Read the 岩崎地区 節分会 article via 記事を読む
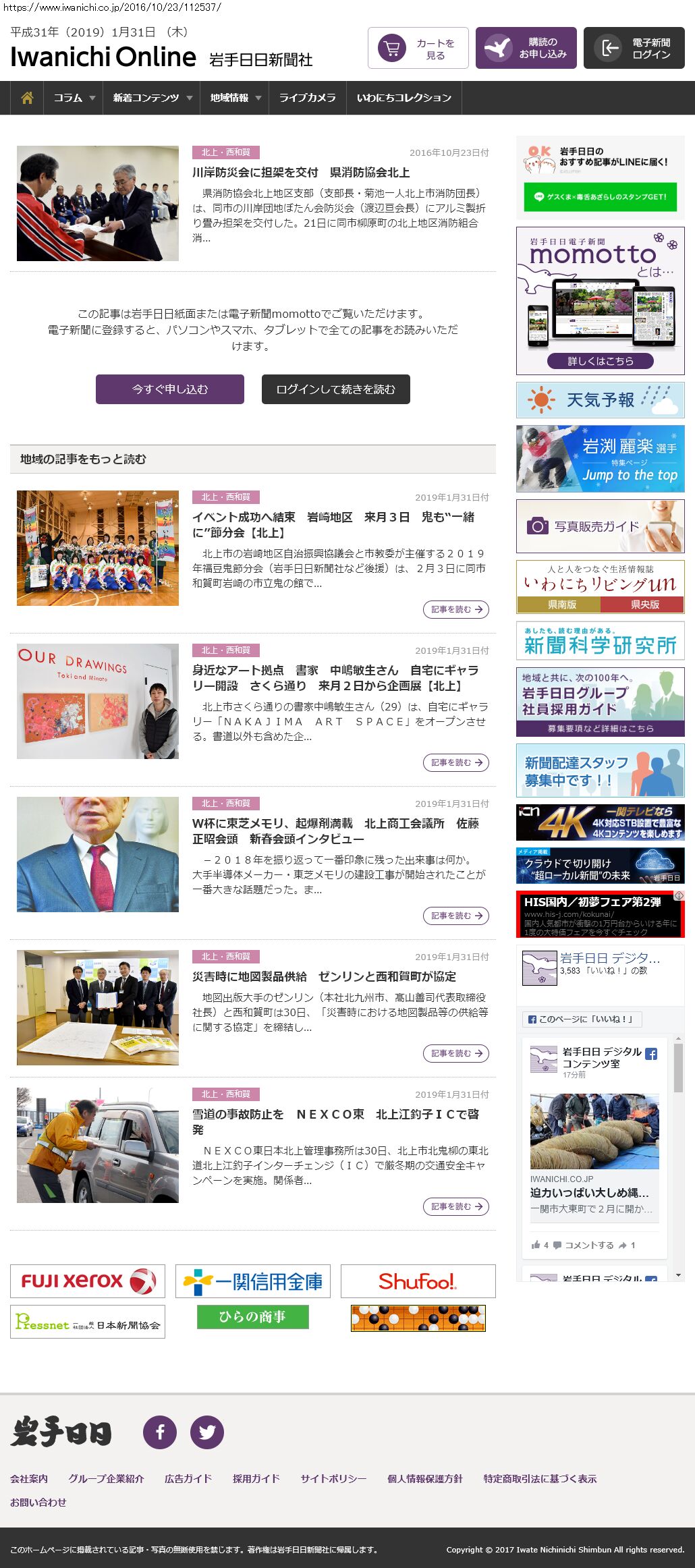The height and width of the screenshot is (1568, 695). click(456, 609)
